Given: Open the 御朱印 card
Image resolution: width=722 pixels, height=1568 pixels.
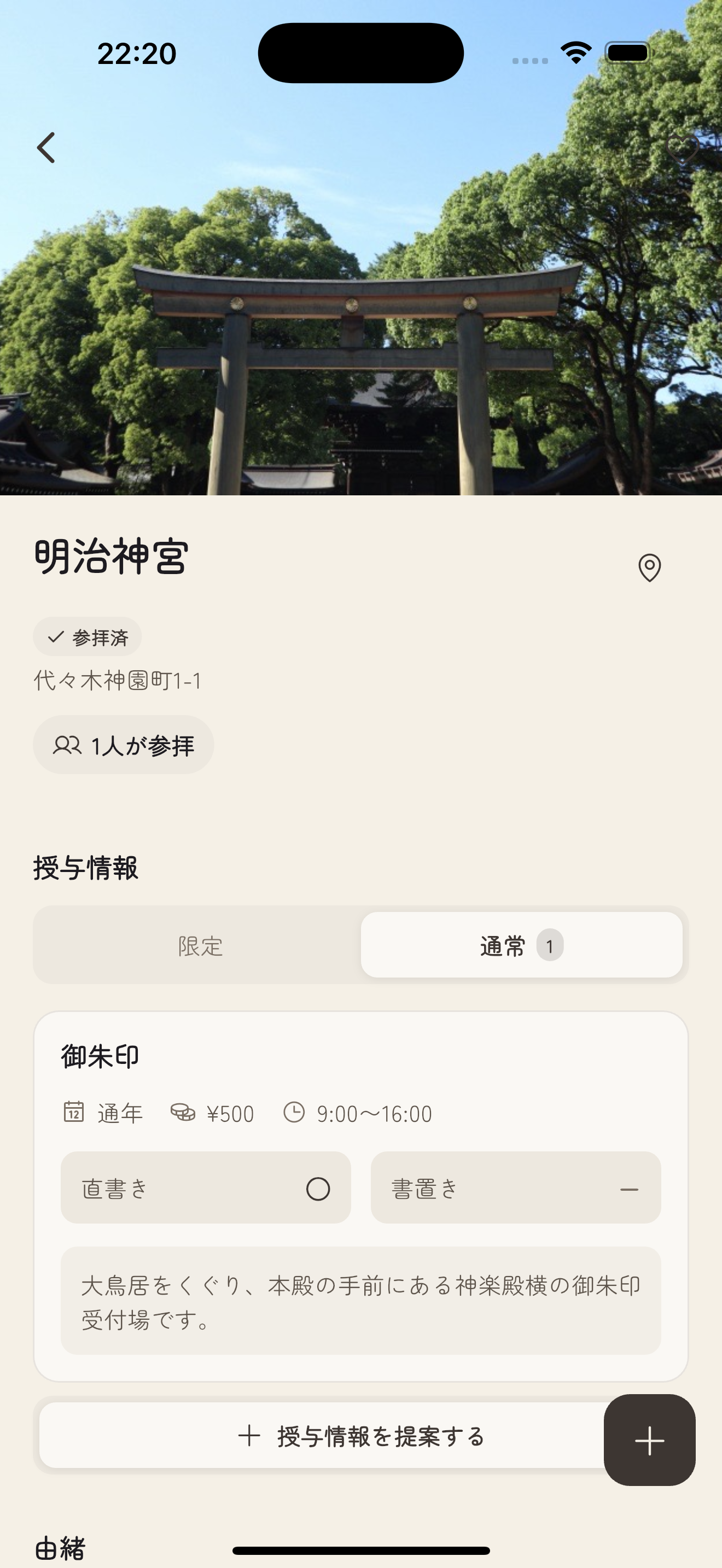Looking at the screenshot, I should pyautogui.click(x=100, y=1056).
